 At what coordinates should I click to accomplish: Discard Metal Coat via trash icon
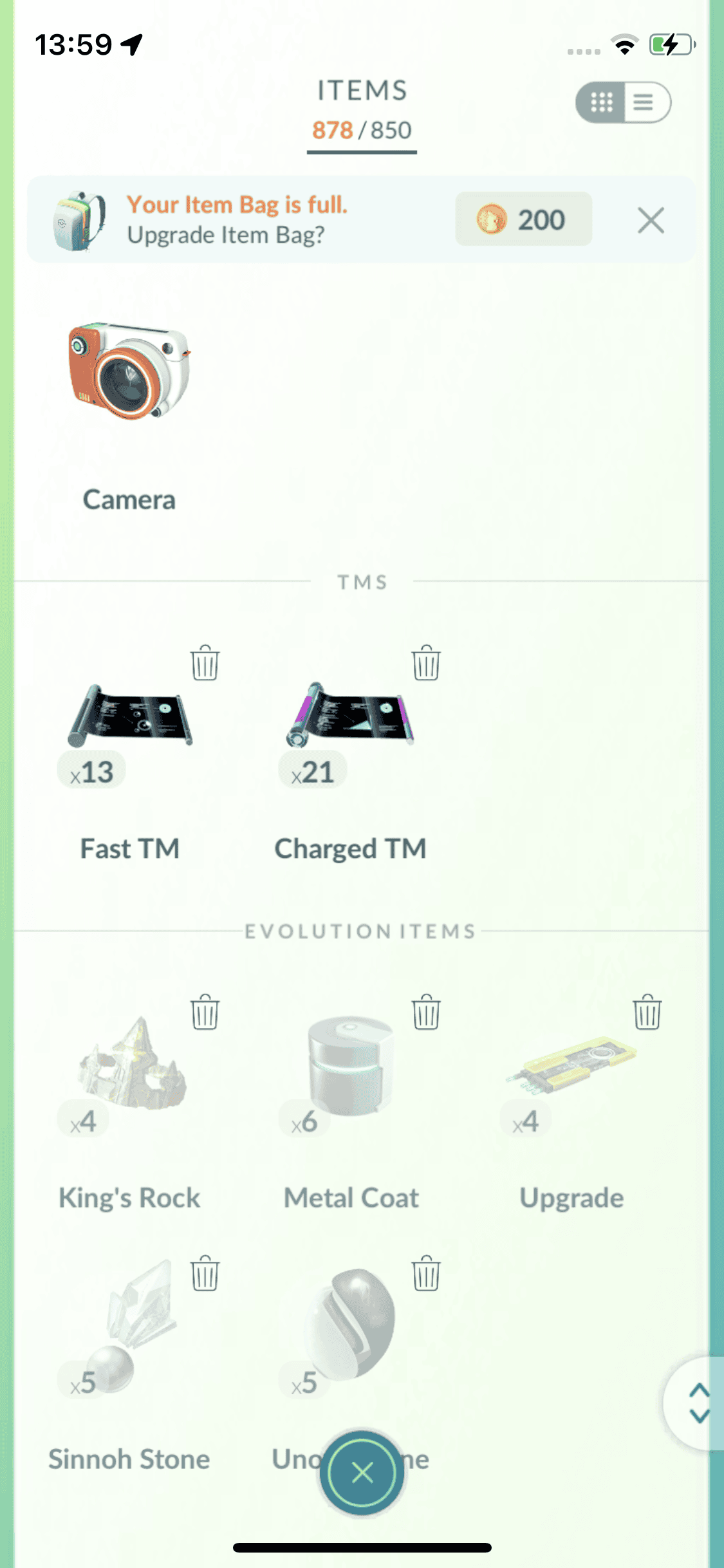click(x=426, y=1013)
